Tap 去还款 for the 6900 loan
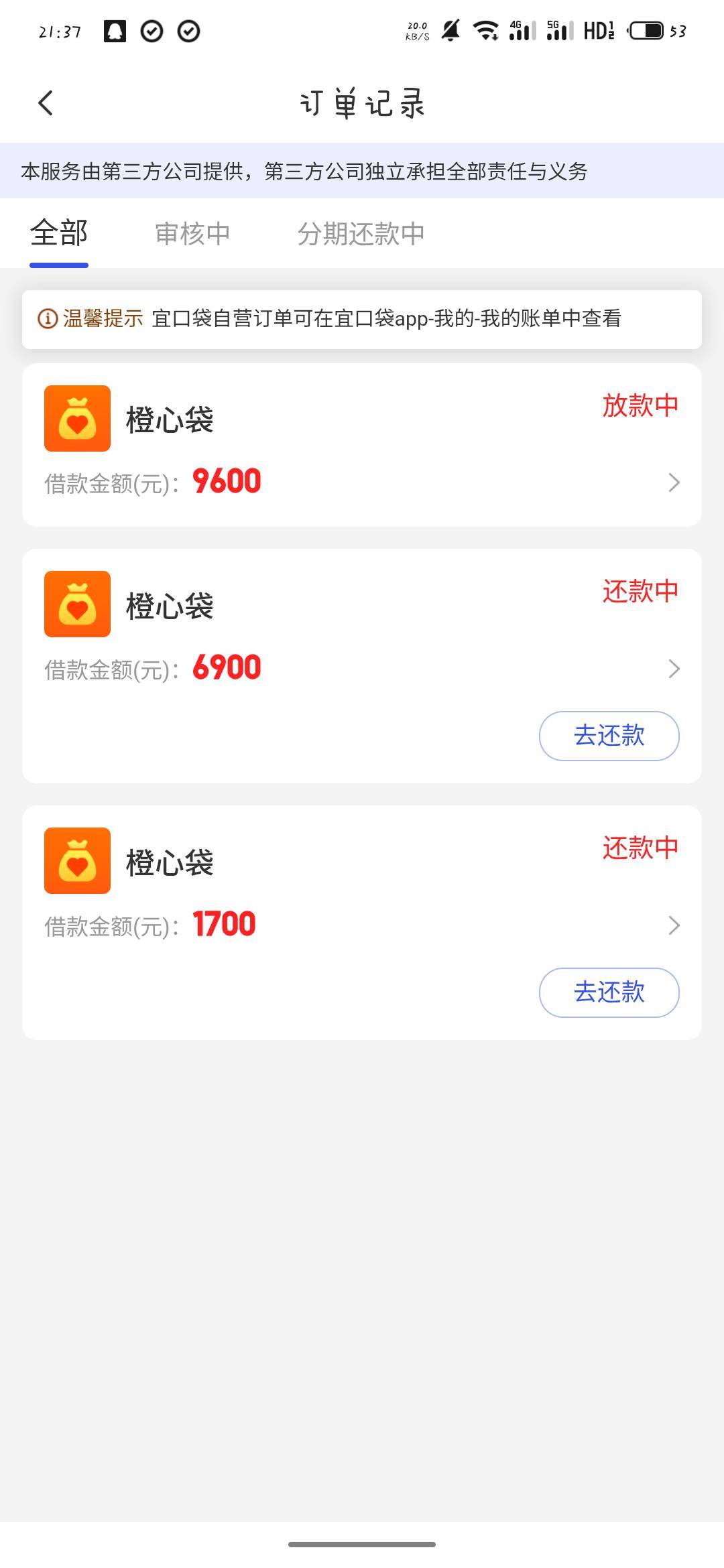The image size is (724, 1568). click(609, 736)
